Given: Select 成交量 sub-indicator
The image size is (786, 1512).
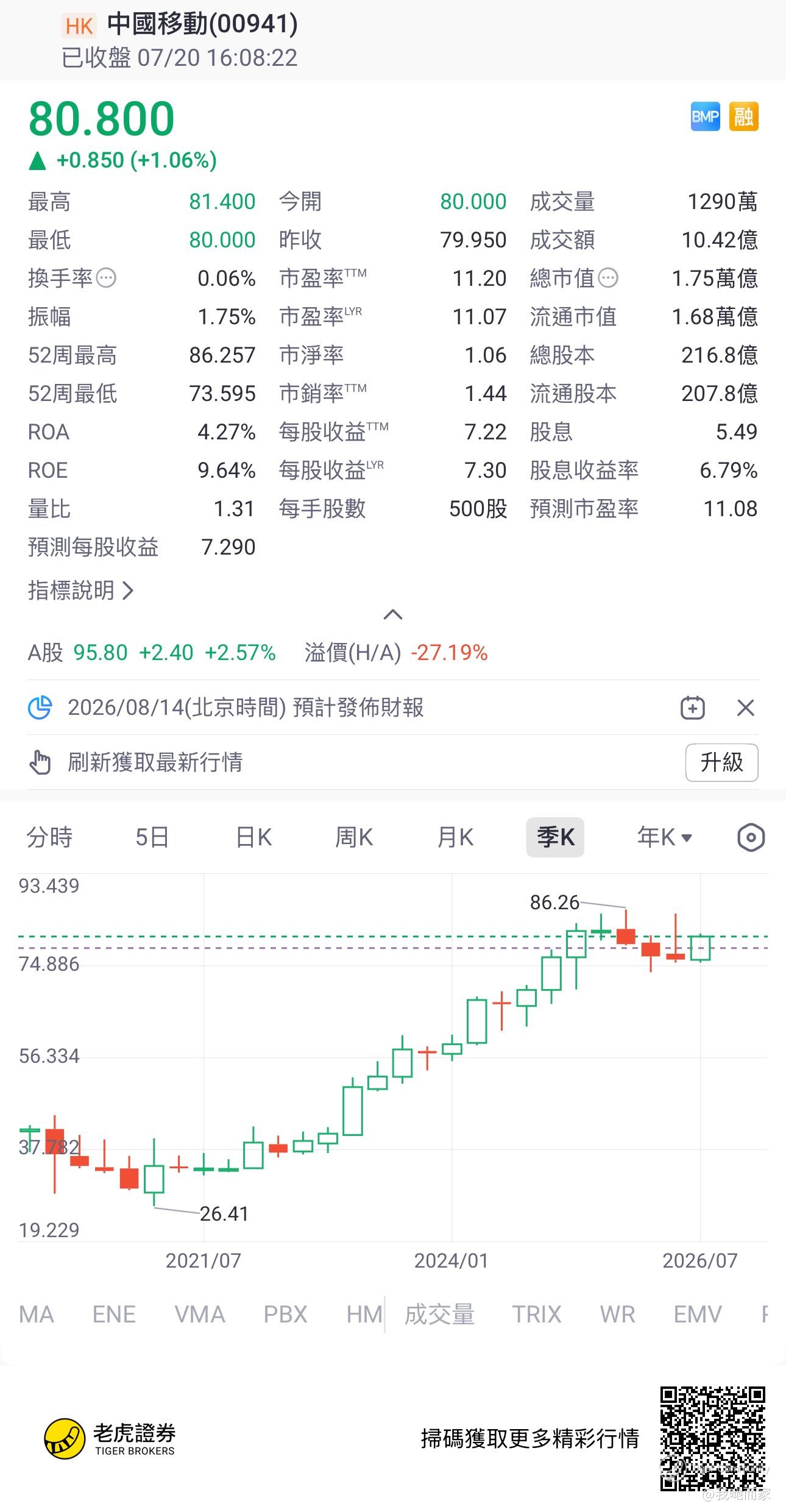Looking at the screenshot, I should point(439,1315).
